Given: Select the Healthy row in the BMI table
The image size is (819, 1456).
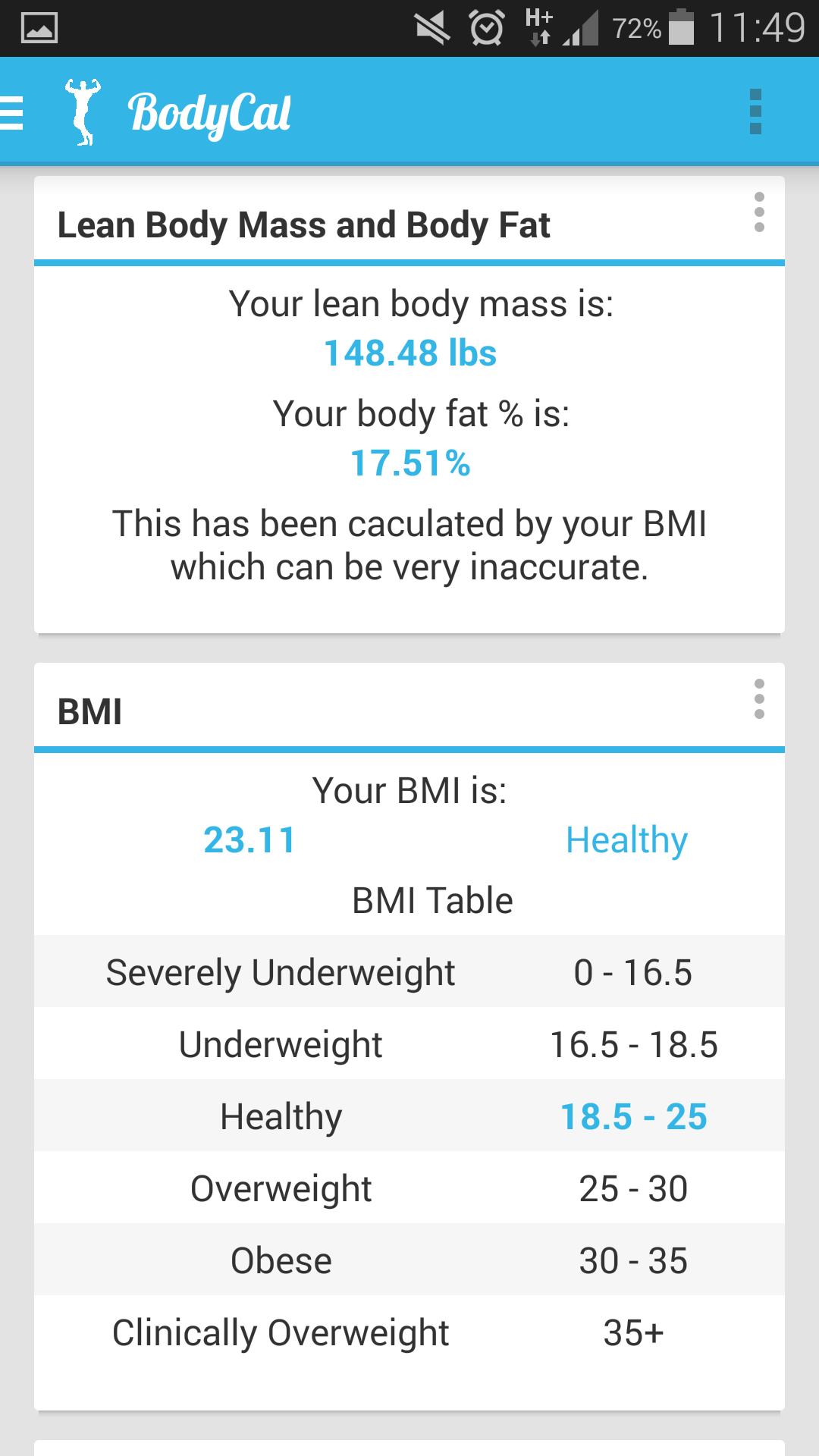Looking at the screenshot, I should coord(409,1116).
